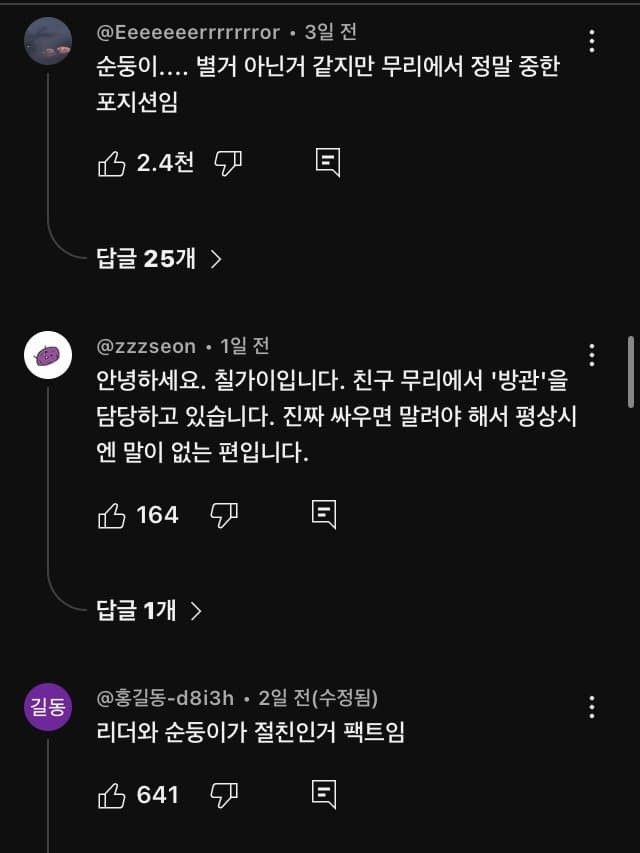Screen dimensions: 640x853
Task: Expand the 답글 1개 reply
Action: (149, 610)
